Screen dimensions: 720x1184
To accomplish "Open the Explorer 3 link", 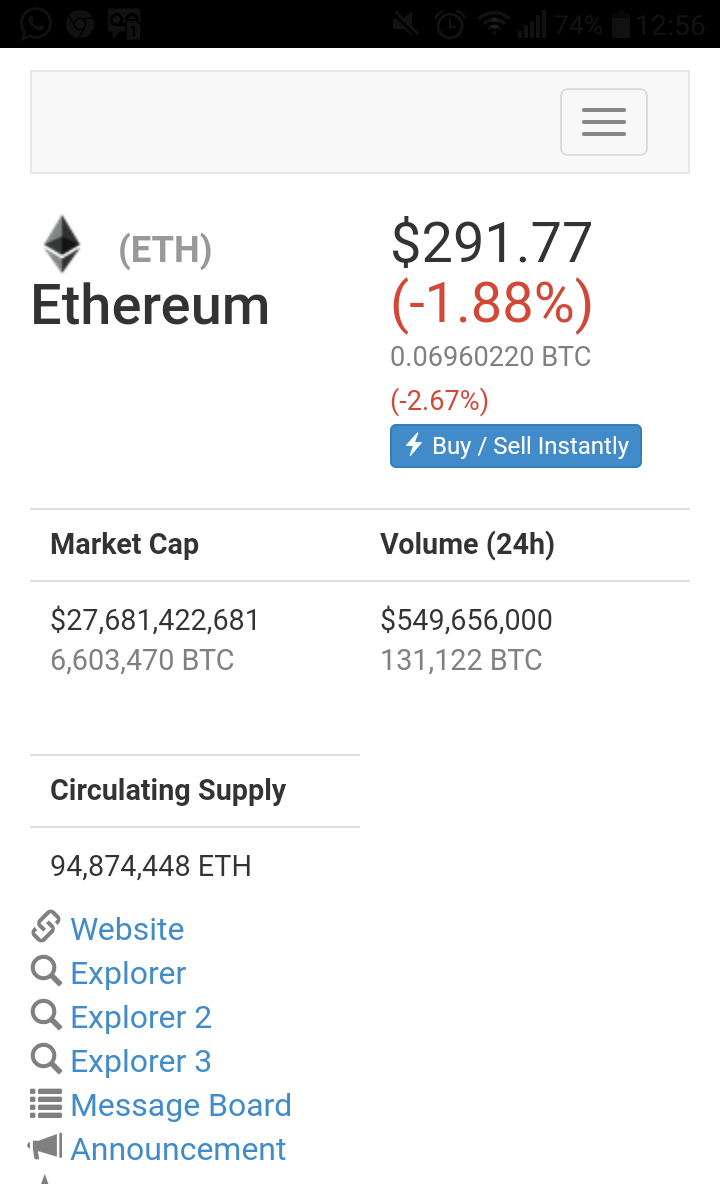I will point(141,1061).
